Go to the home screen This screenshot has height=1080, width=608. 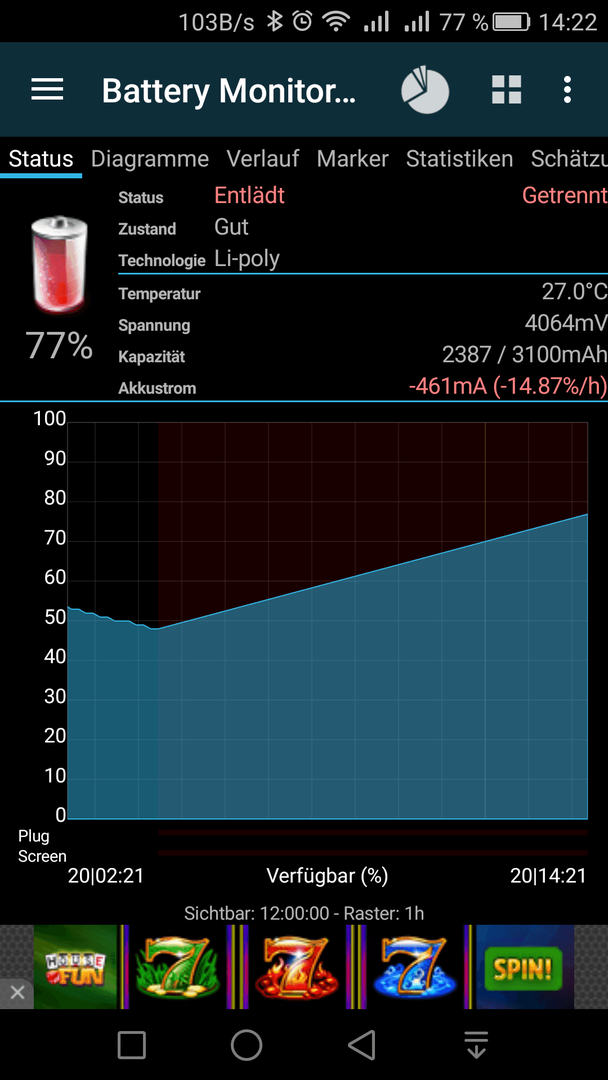coord(246,1045)
